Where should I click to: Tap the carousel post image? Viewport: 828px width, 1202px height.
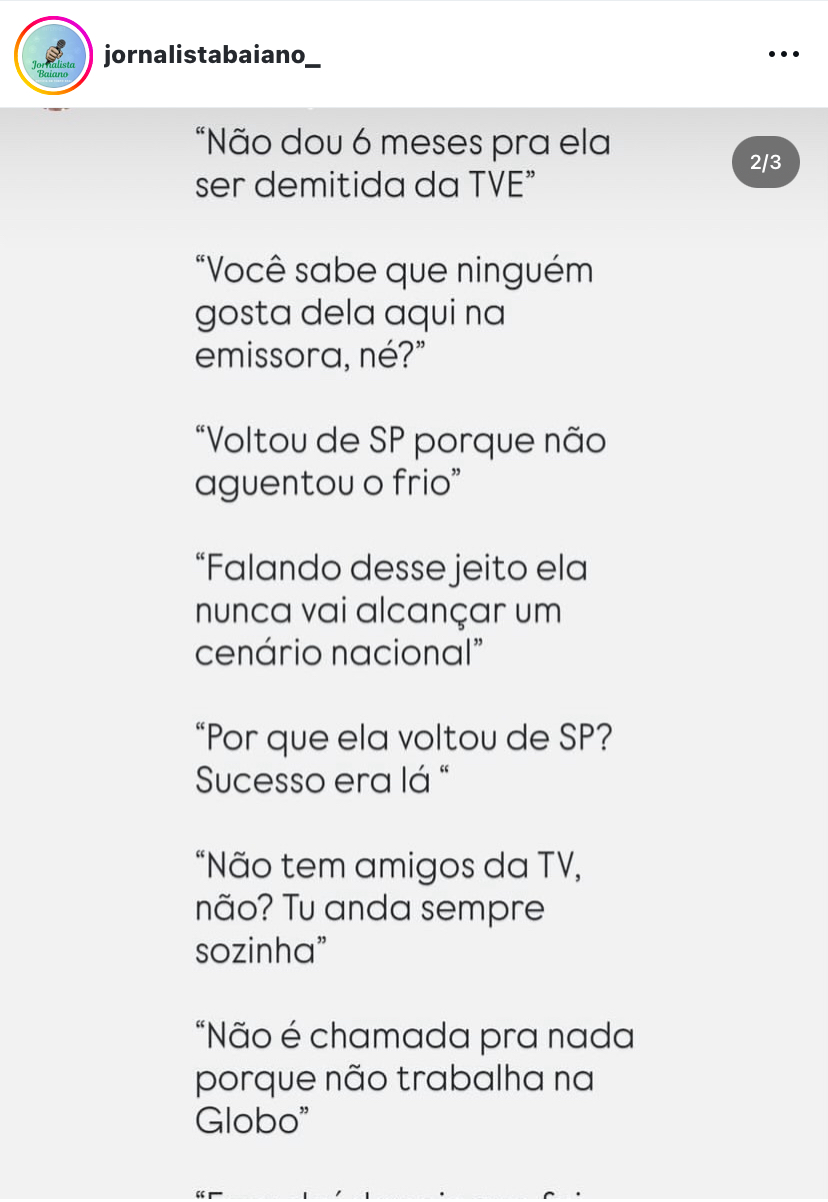414,650
